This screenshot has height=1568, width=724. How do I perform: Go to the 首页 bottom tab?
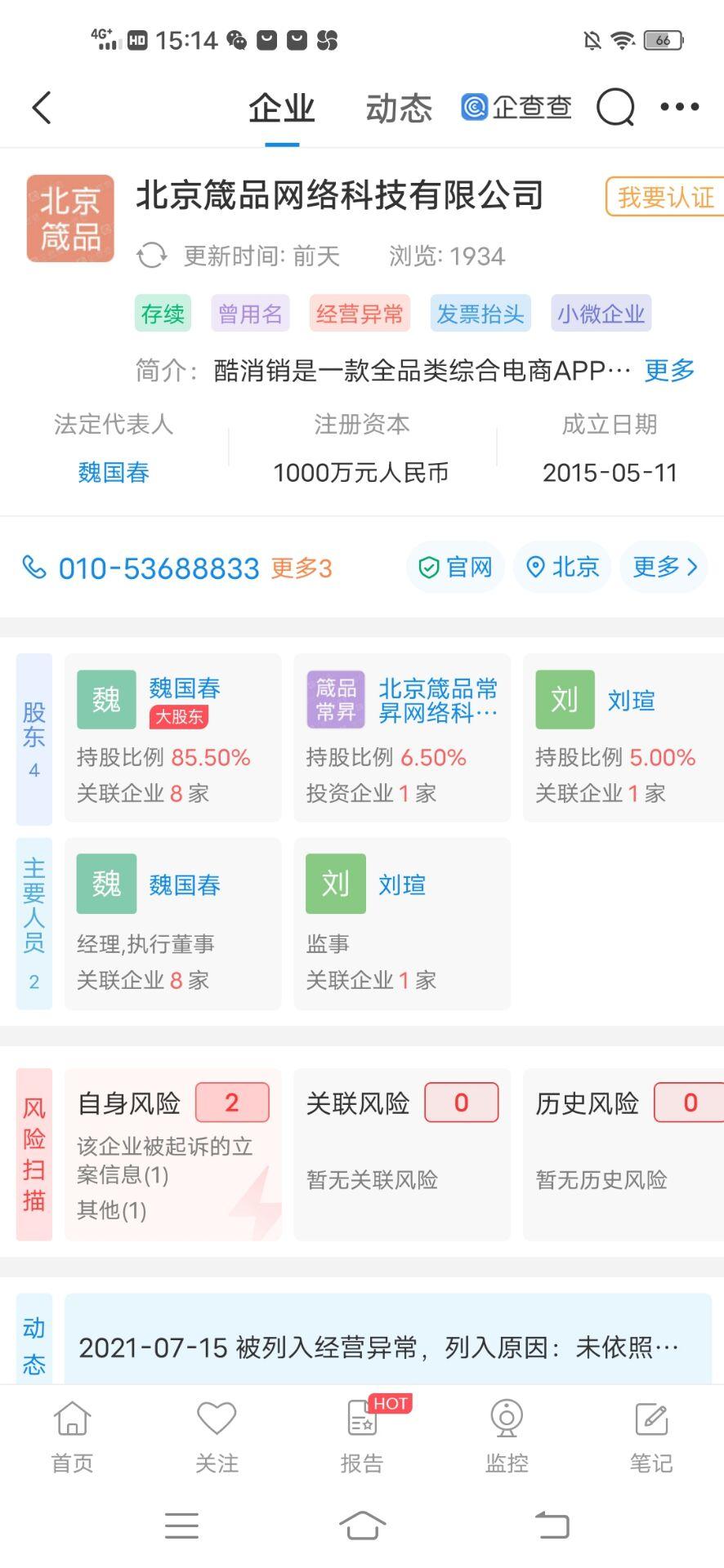72,1437
